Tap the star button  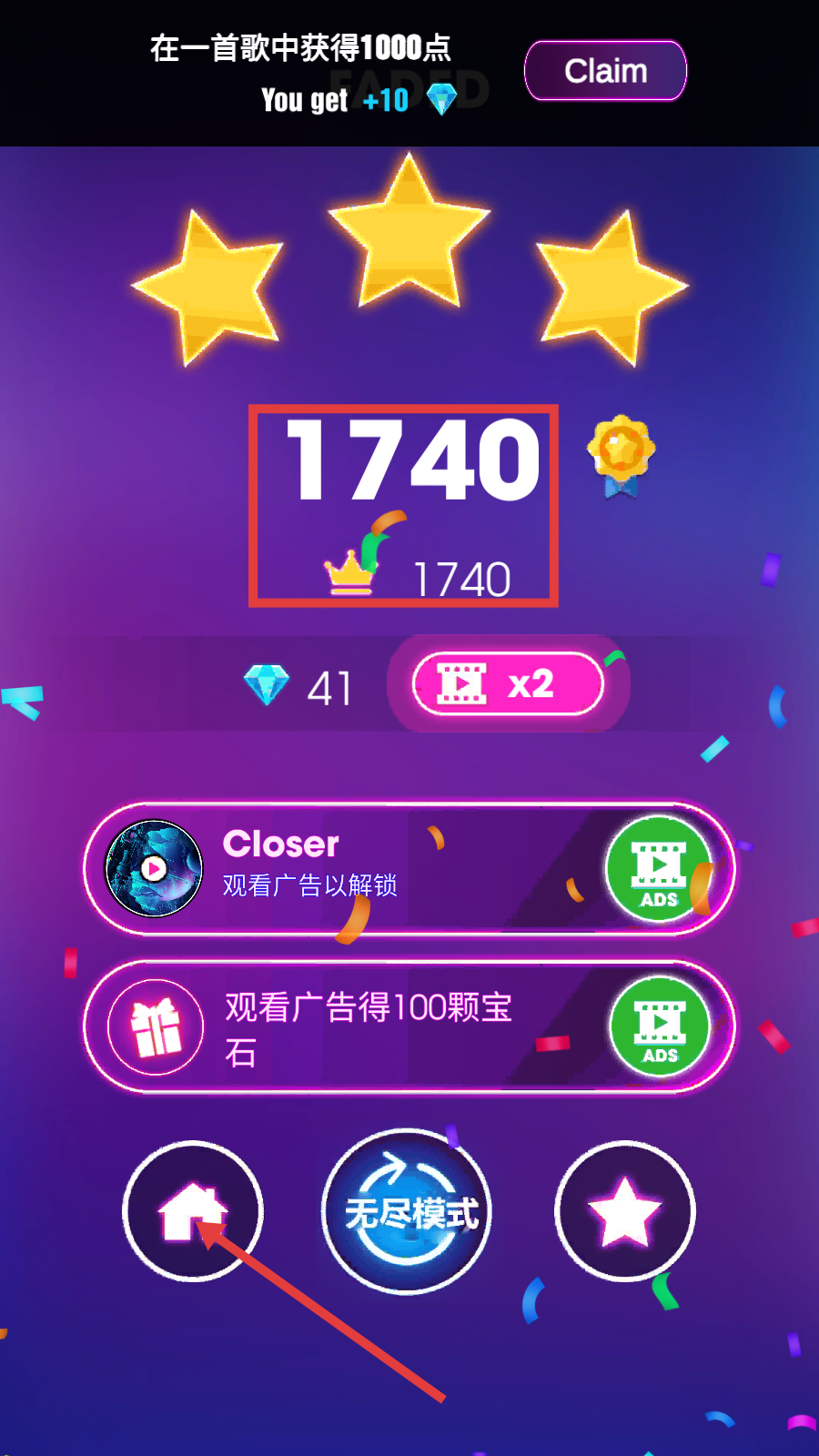[x=624, y=1211]
